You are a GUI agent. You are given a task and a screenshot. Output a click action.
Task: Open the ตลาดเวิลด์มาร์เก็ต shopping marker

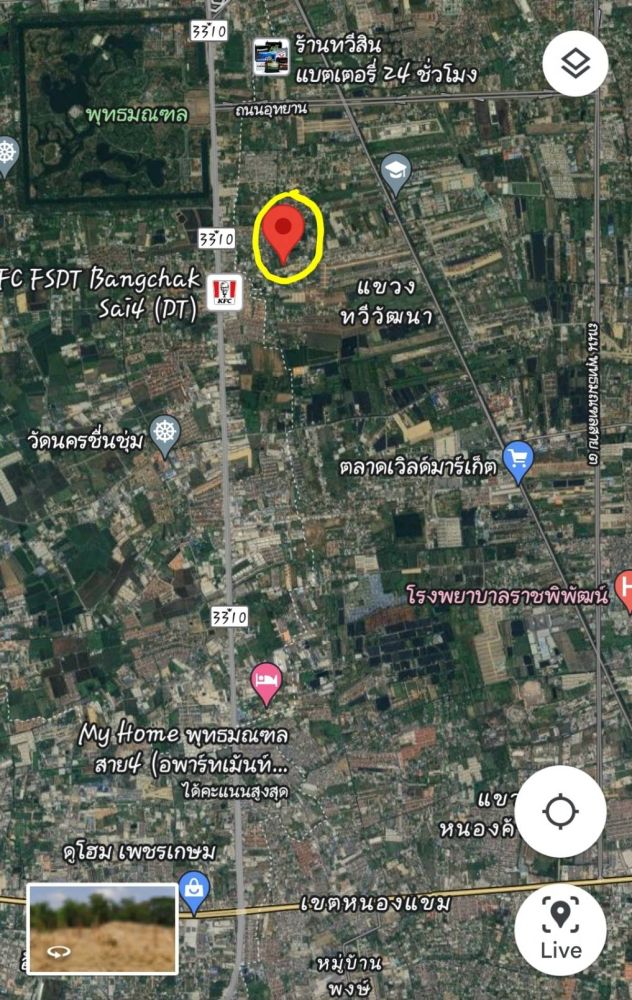pos(518,459)
